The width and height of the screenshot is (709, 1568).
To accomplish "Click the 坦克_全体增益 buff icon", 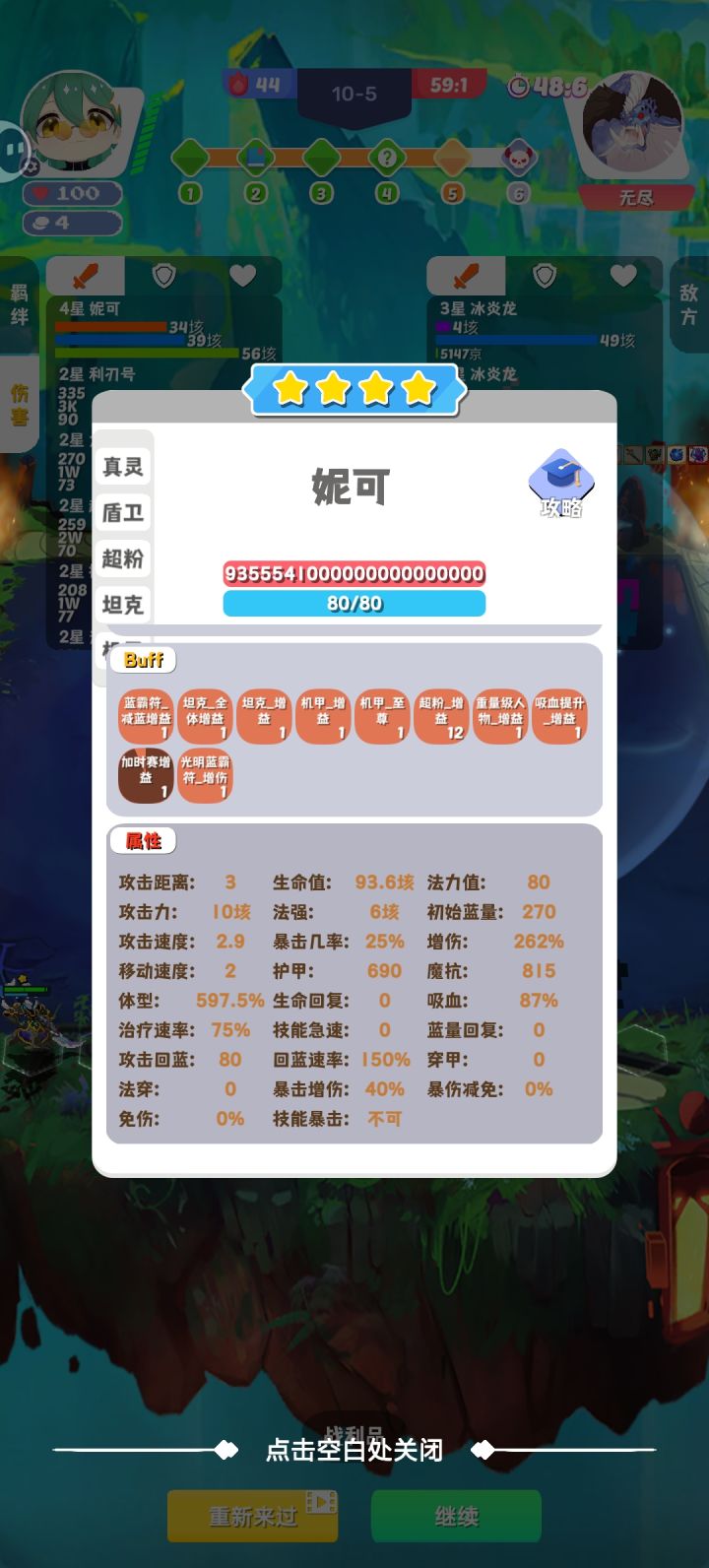I will click(x=203, y=714).
